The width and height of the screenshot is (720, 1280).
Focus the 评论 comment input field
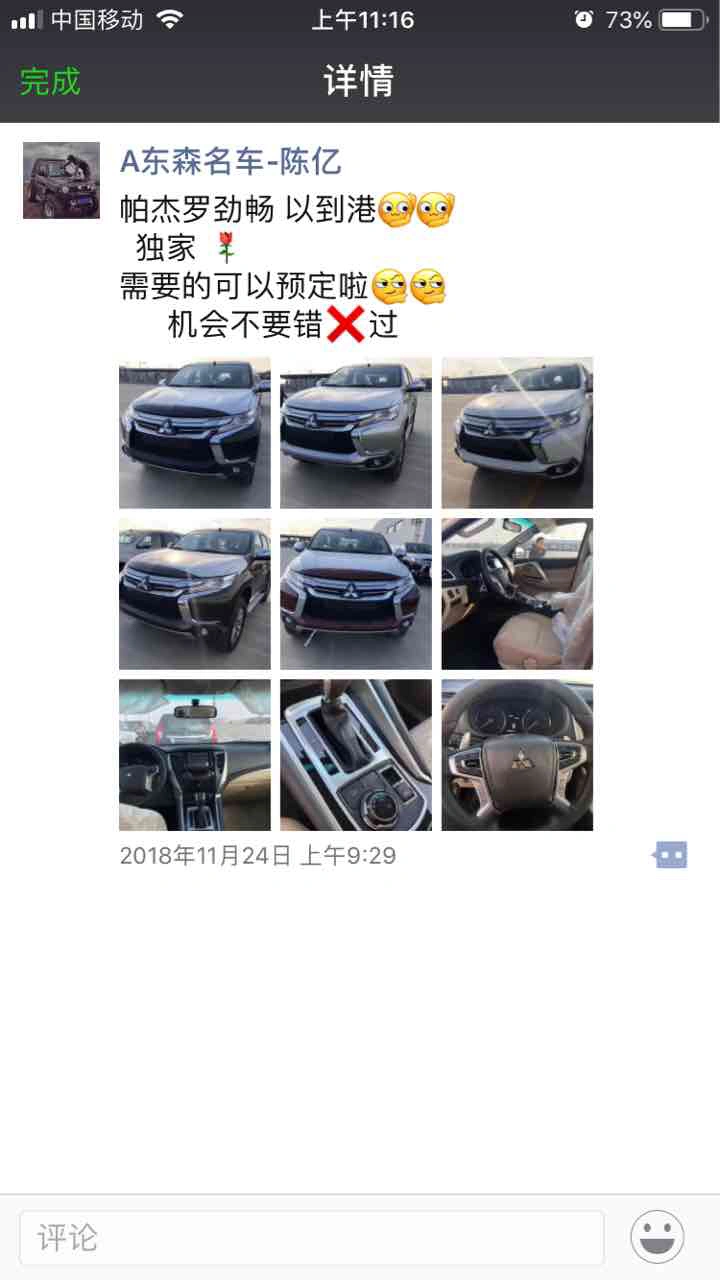(x=311, y=1237)
